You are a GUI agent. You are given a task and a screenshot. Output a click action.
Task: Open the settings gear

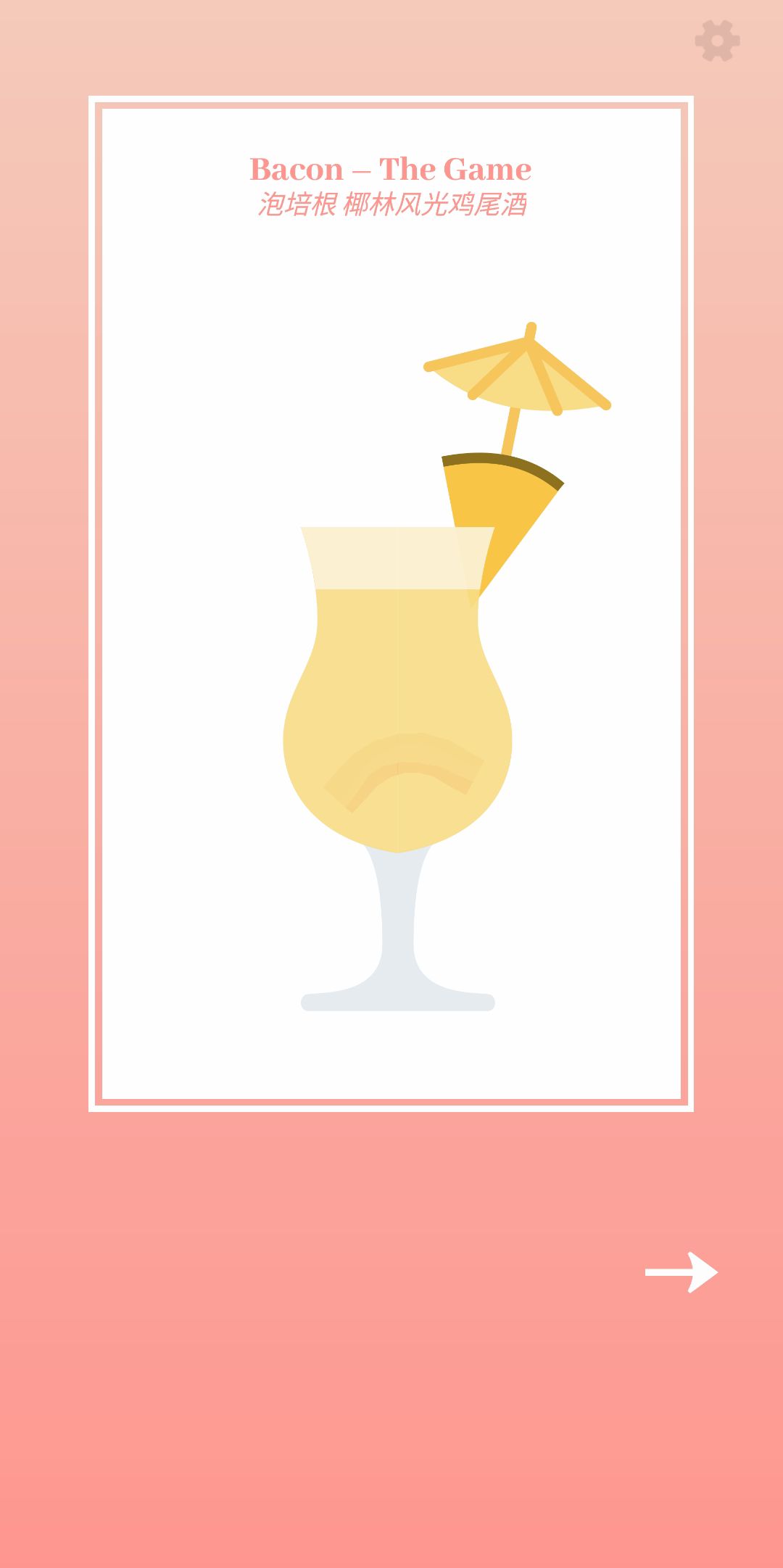(x=717, y=41)
